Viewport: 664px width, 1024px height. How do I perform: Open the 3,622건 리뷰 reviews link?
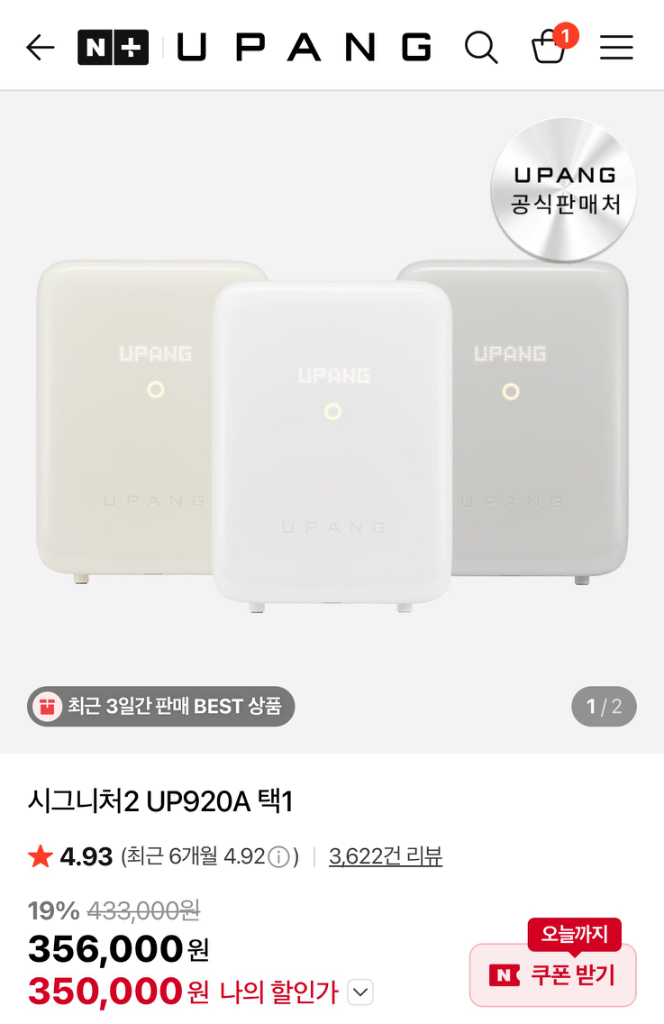(385, 856)
